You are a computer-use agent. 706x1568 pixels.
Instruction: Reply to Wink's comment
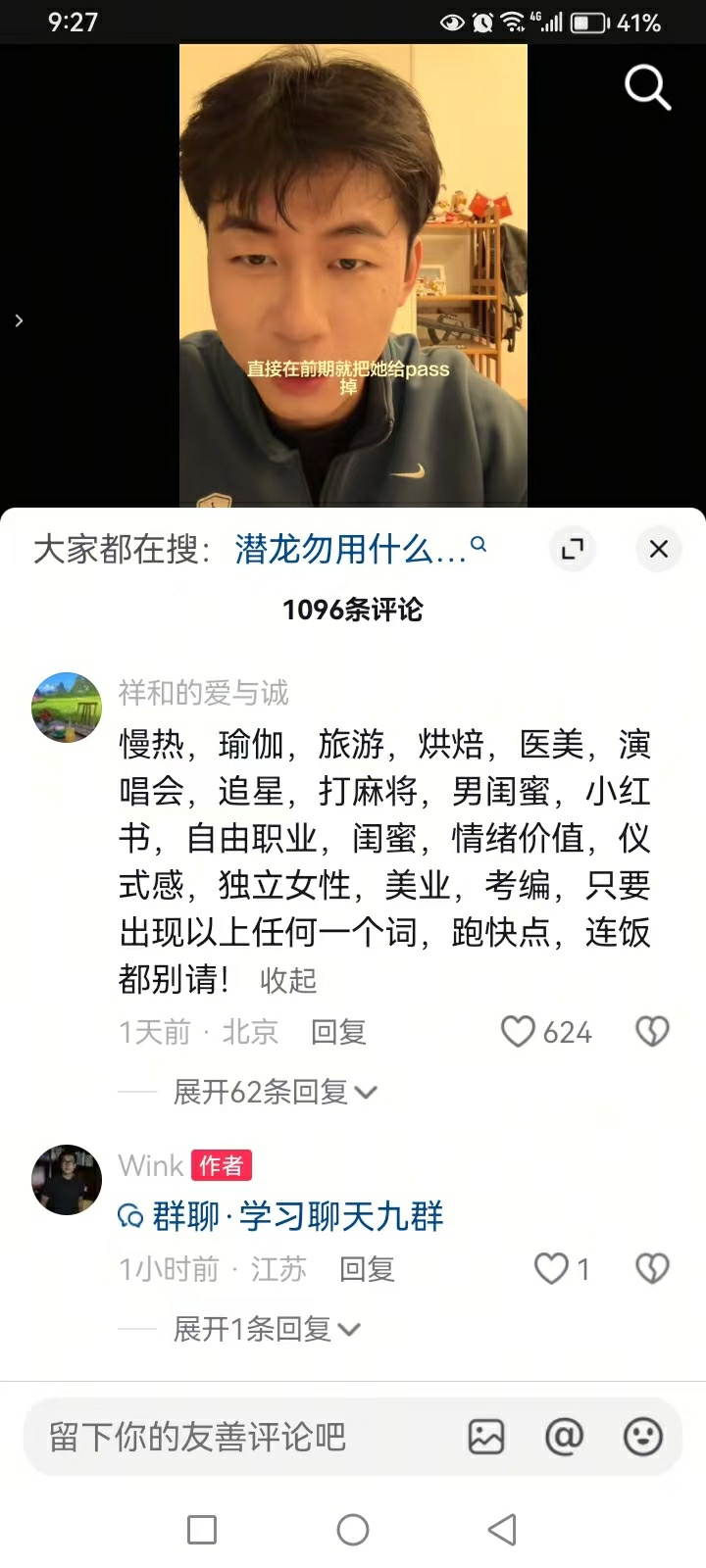pyautogui.click(x=367, y=1270)
